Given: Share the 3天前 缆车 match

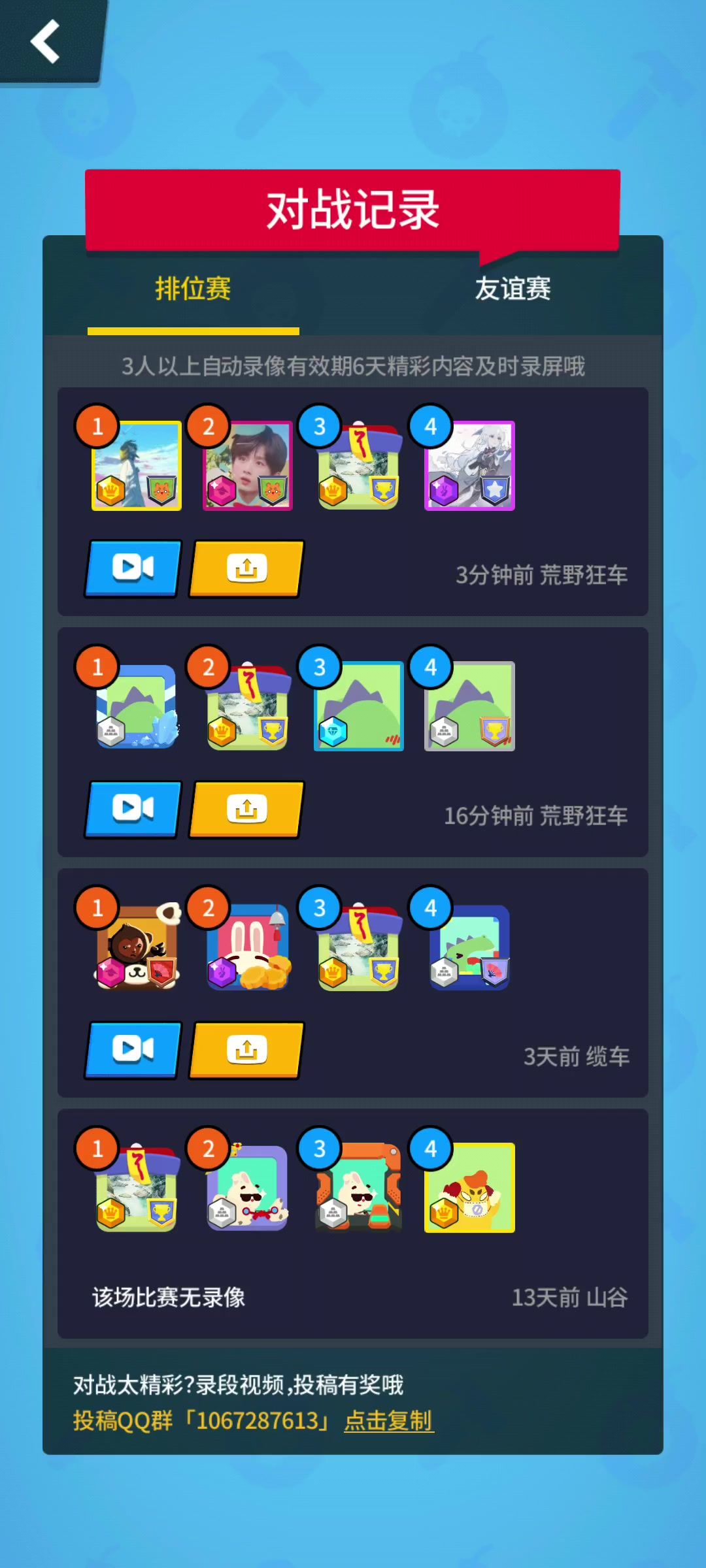Looking at the screenshot, I should click(246, 1050).
